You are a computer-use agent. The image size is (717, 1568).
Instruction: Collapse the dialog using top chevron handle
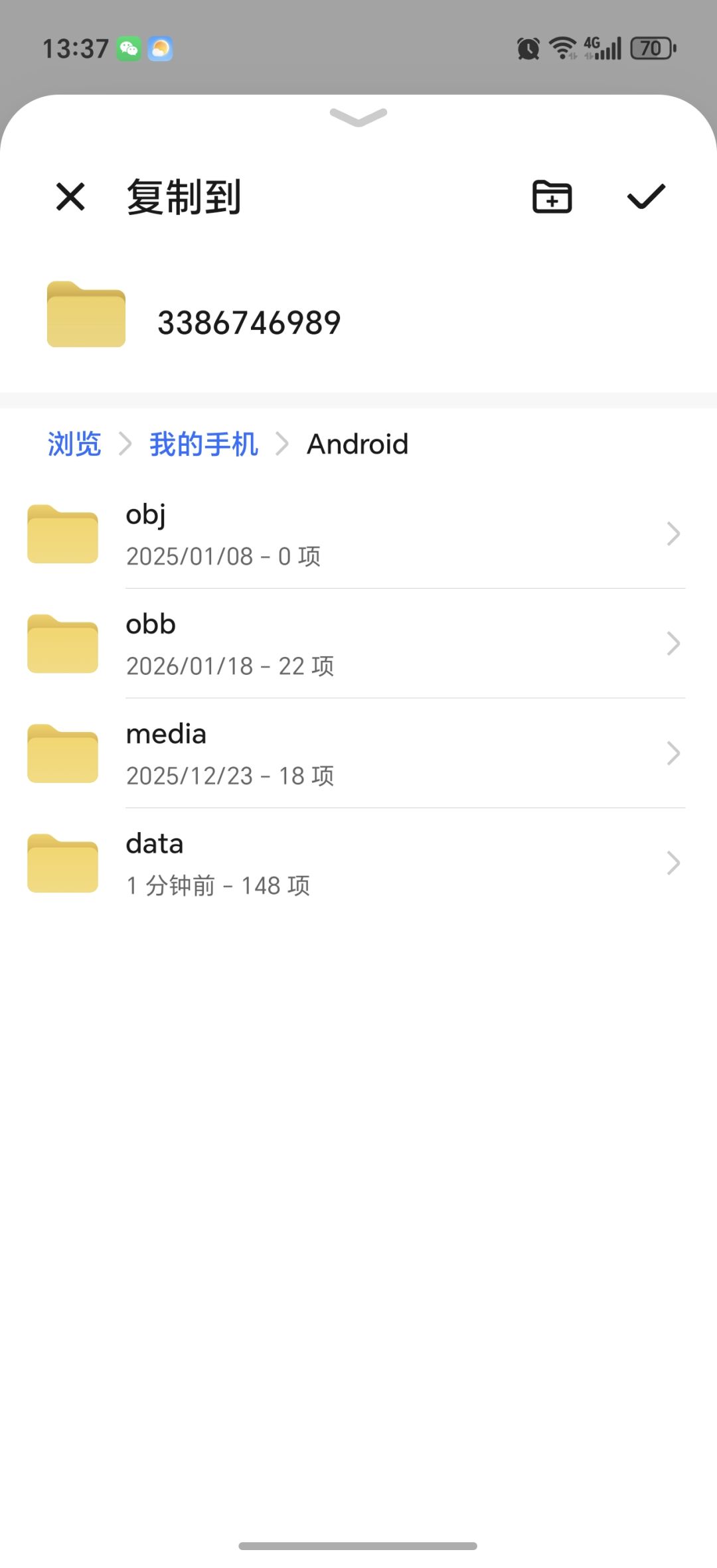358,118
